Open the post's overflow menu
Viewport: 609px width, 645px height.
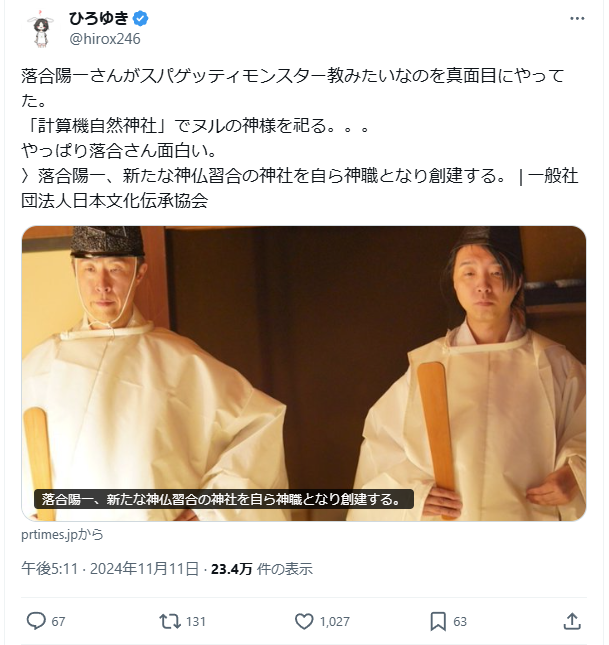(x=577, y=19)
